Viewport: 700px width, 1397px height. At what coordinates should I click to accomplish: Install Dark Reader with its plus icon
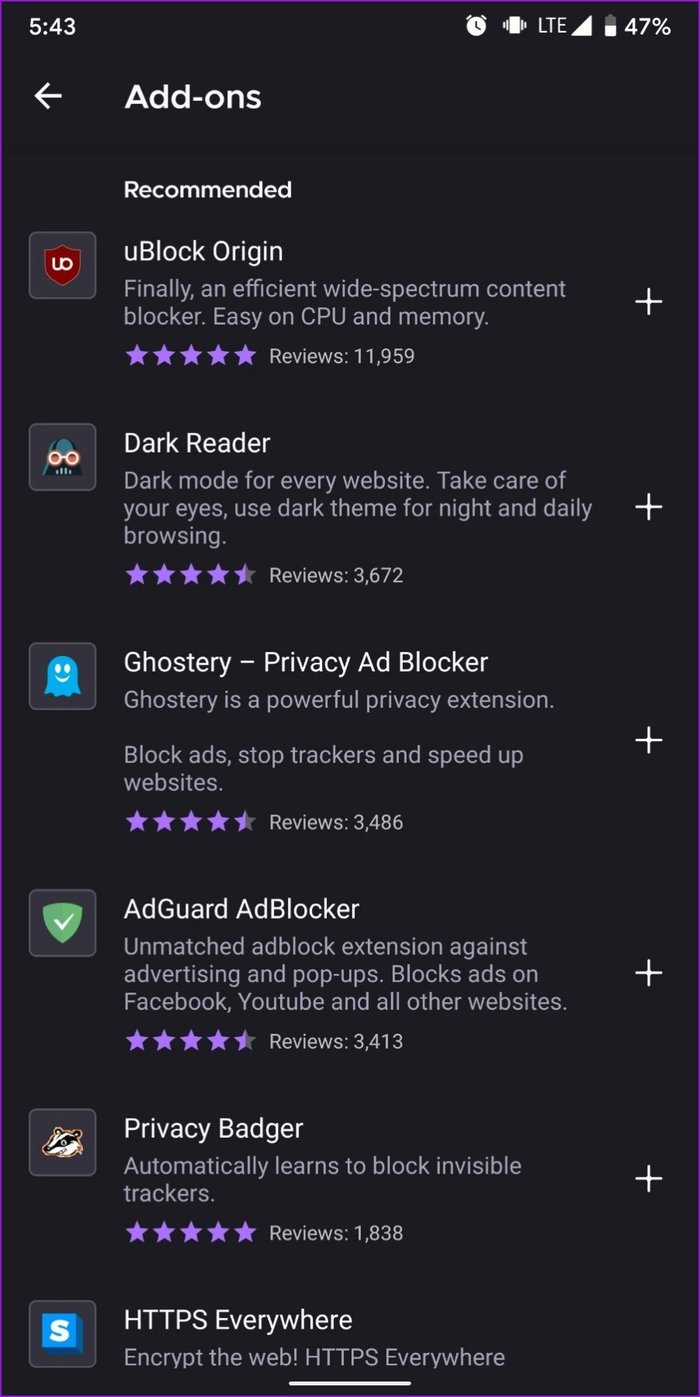point(648,507)
